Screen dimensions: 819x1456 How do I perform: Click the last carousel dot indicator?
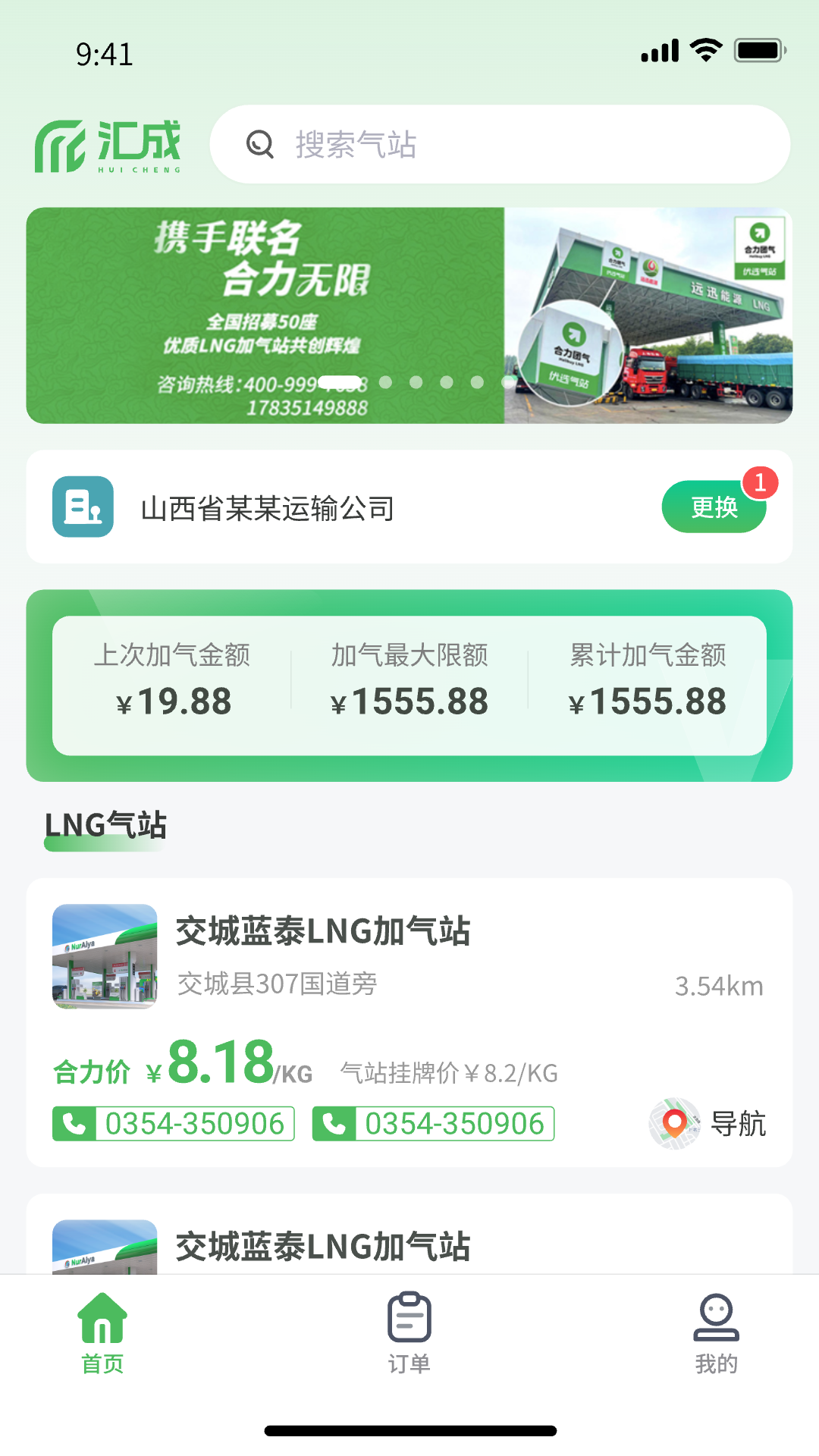tap(508, 384)
